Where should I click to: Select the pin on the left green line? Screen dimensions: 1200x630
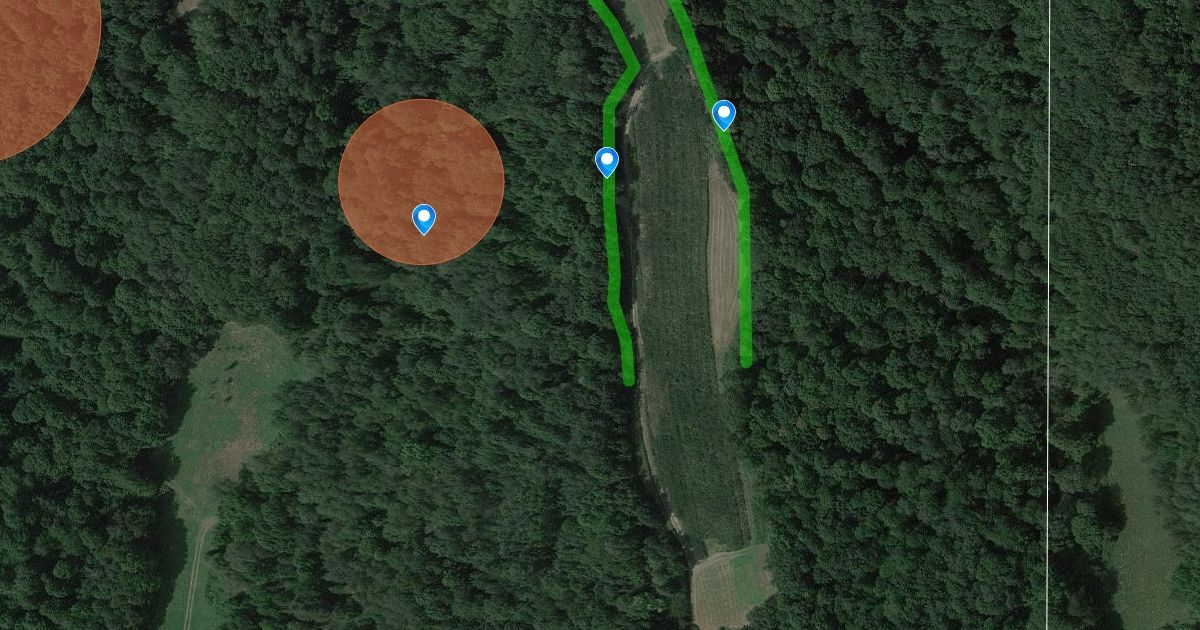click(606, 160)
